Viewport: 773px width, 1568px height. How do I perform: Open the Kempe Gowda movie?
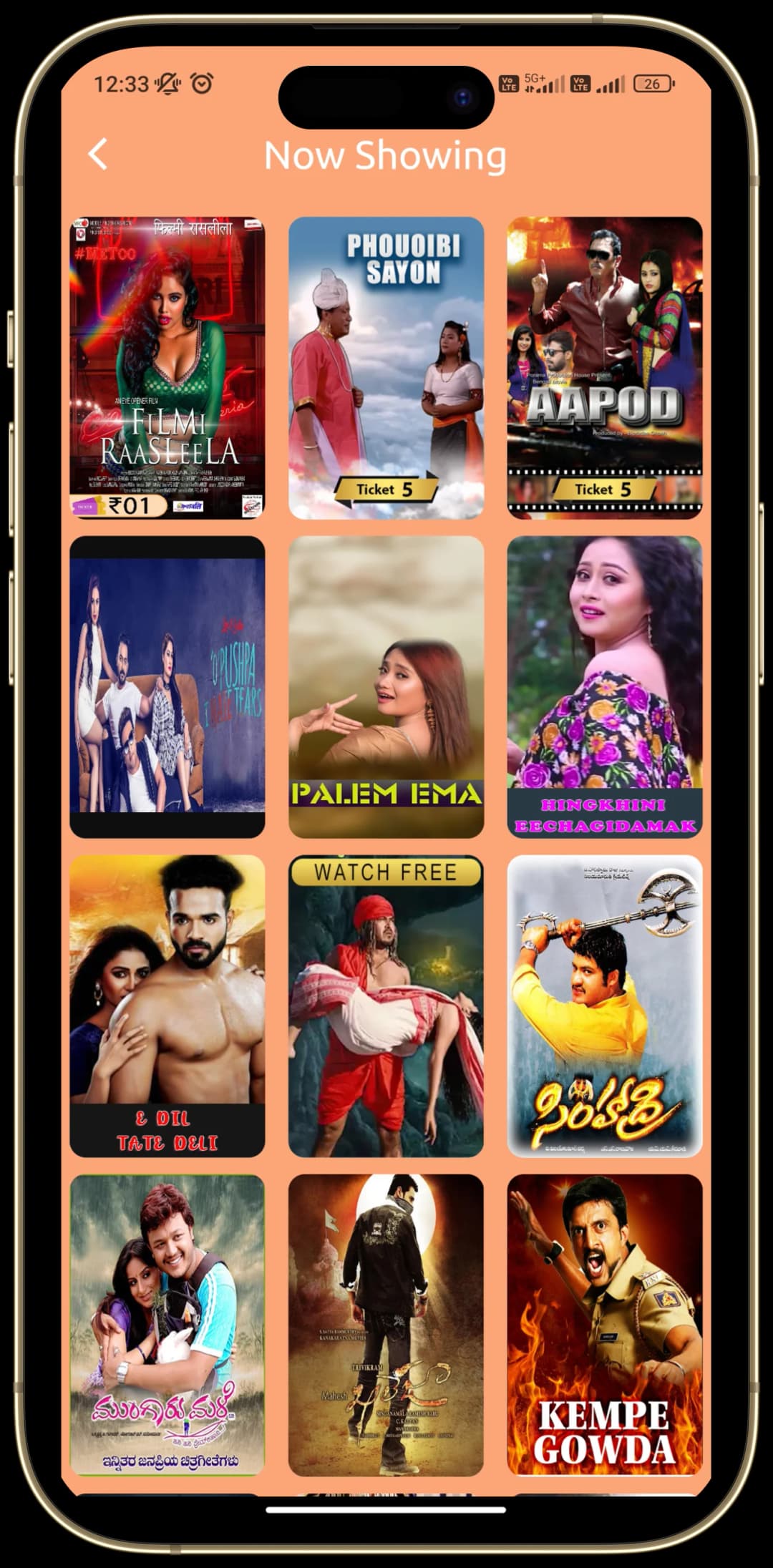pyautogui.click(x=604, y=1325)
